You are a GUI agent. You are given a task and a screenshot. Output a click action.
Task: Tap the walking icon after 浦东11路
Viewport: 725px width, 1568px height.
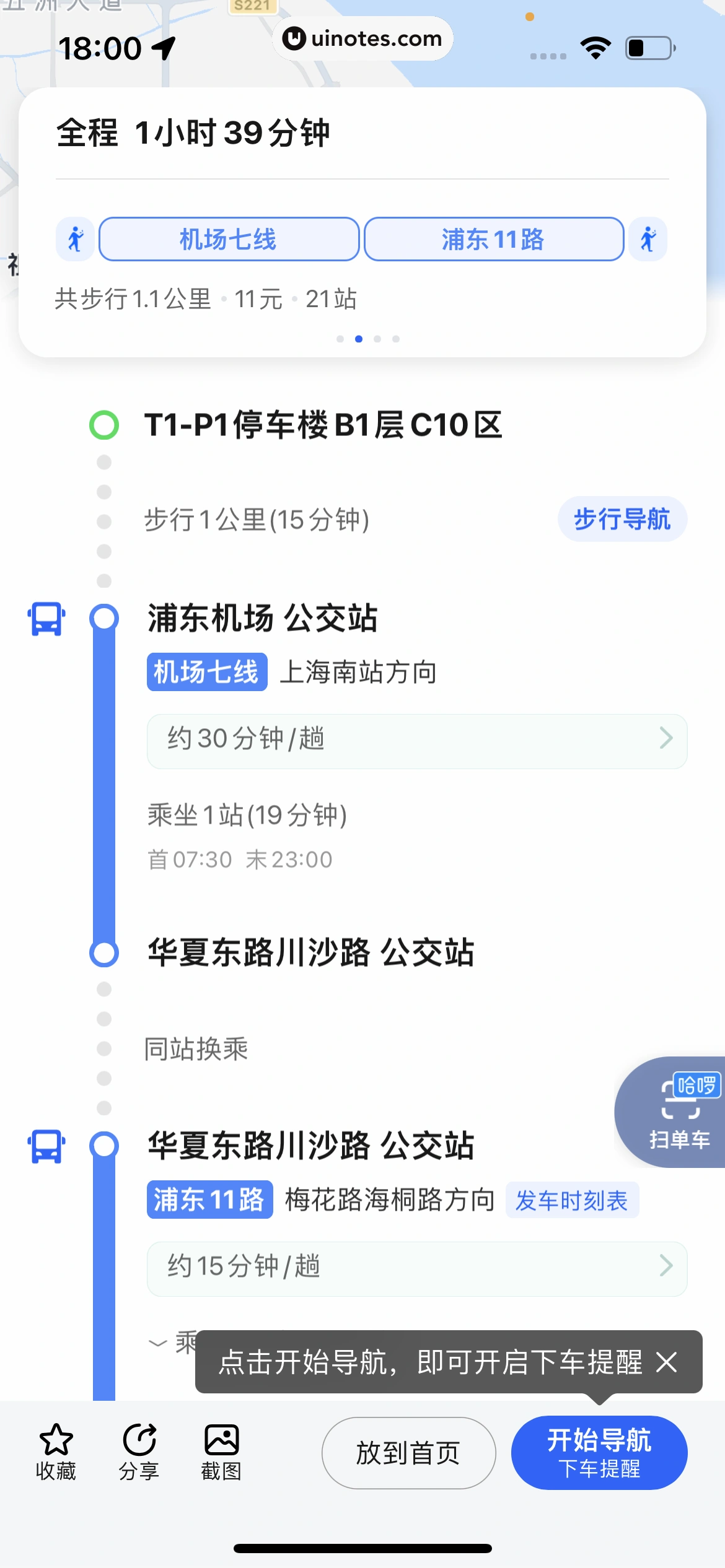(647, 239)
